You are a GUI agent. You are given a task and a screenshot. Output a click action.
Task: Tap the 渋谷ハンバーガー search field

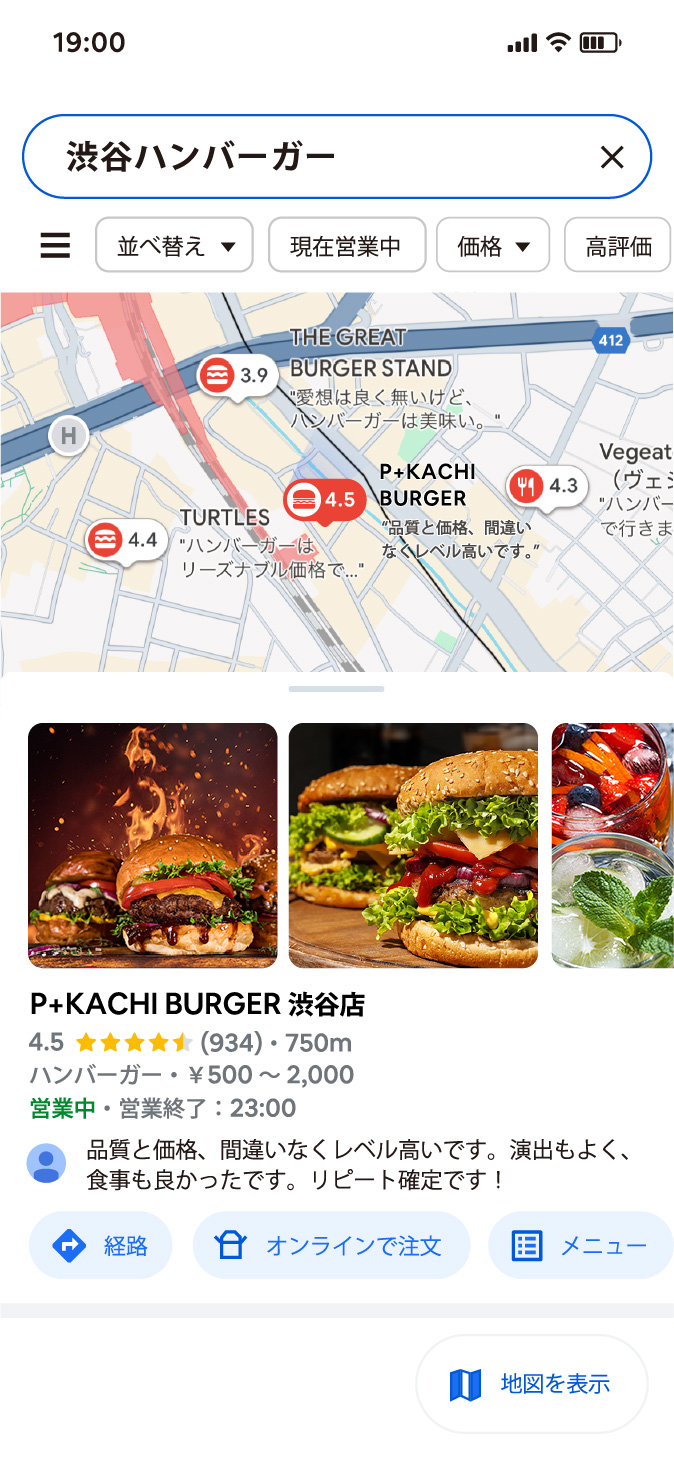[x=300, y=157]
